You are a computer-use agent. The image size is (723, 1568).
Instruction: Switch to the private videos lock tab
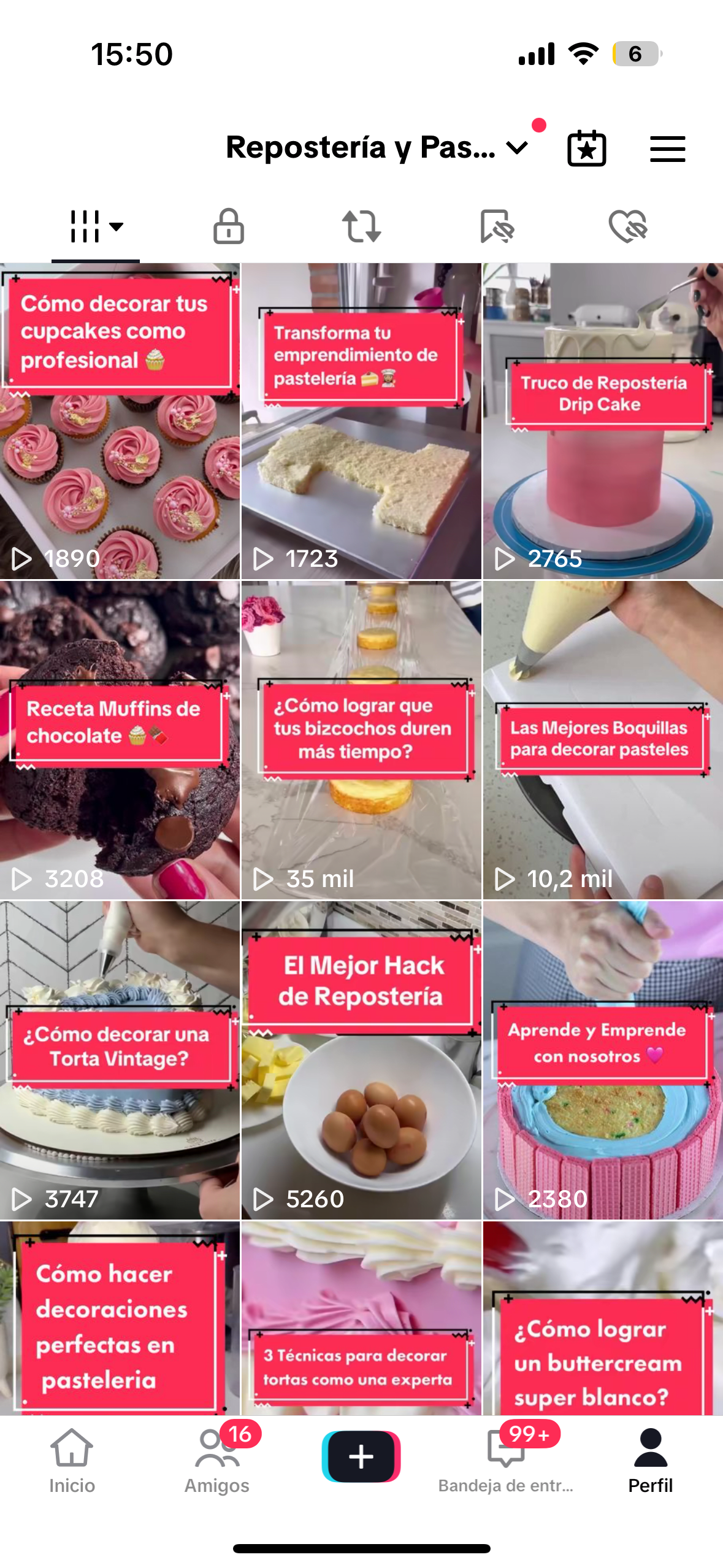click(x=228, y=226)
